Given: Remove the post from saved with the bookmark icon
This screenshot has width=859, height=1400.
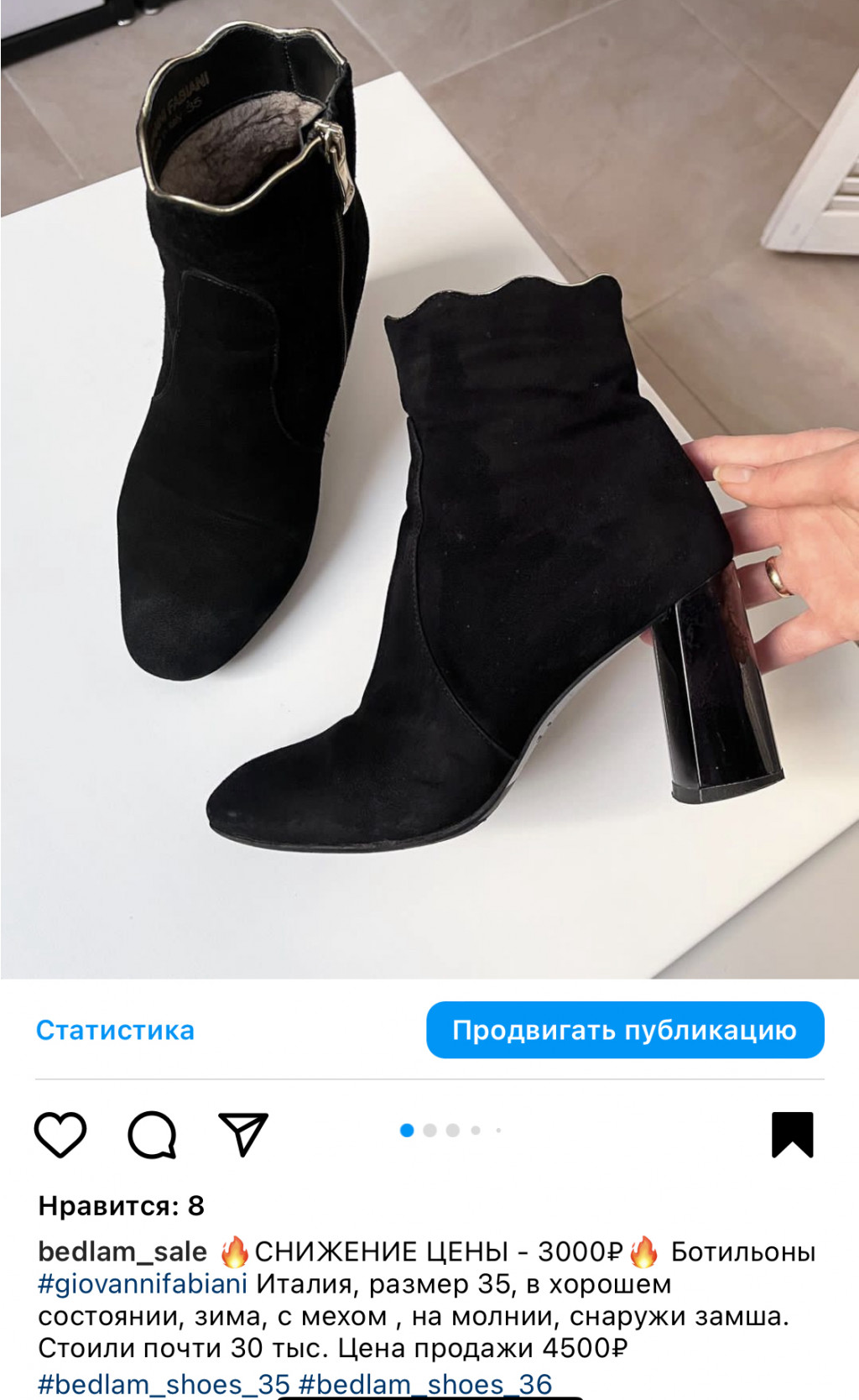Looking at the screenshot, I should point(792,1135).
